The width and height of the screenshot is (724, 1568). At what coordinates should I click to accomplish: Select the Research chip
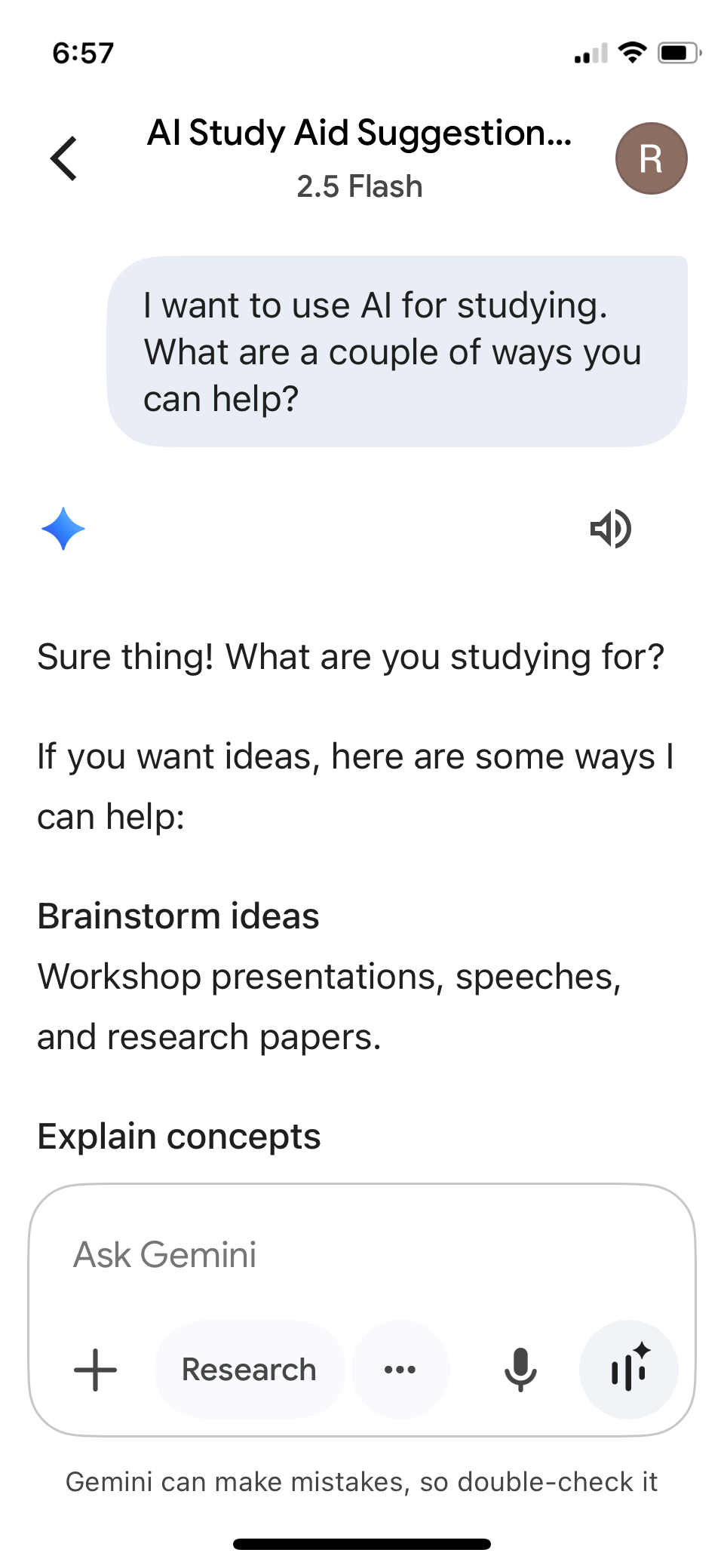pos(250,1370)
